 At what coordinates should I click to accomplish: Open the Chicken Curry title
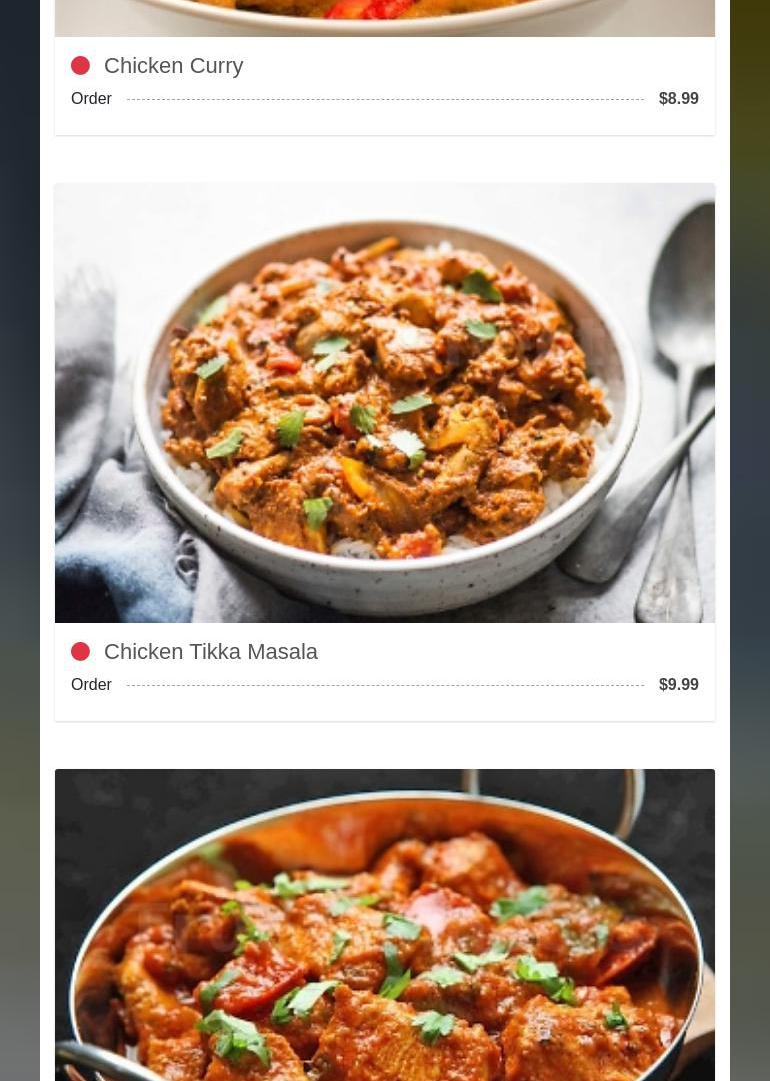173,66
